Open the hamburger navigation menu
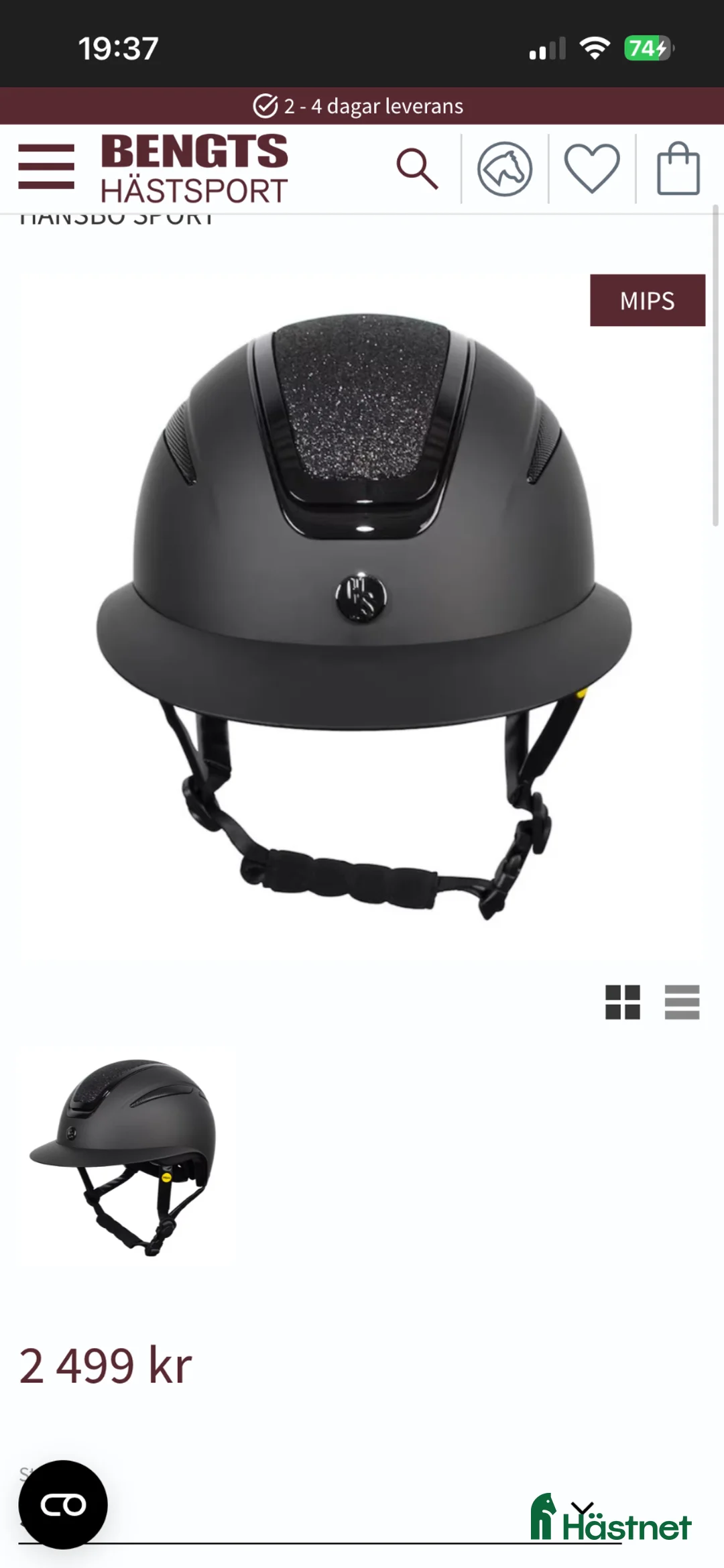The width and height of the screenshot is (724, 1568). point(46,167)
